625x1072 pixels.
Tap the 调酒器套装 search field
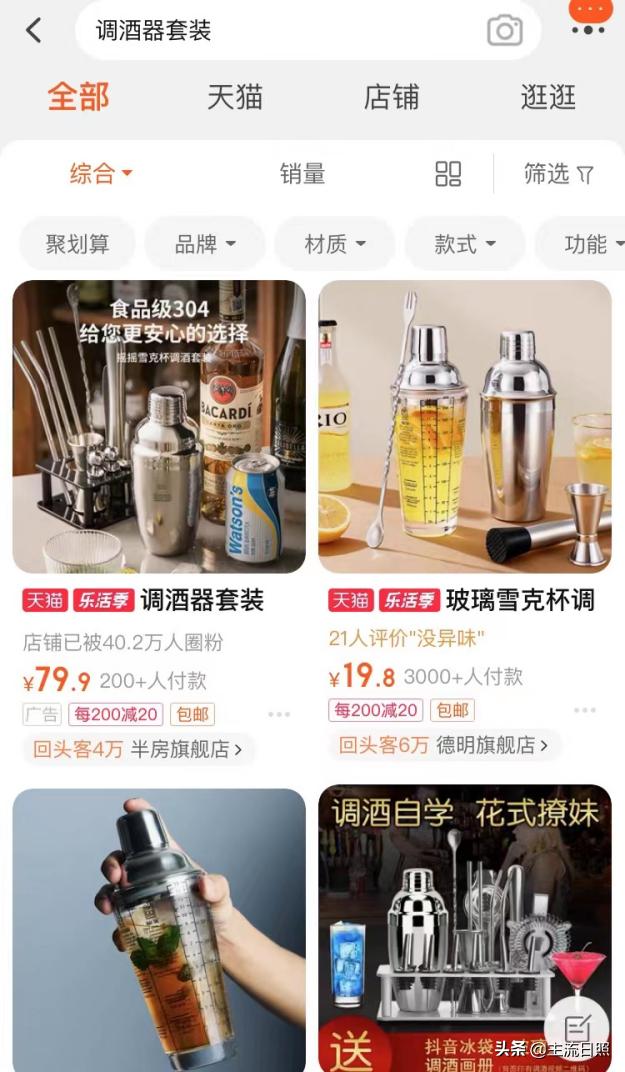click(x=280, y=30)
